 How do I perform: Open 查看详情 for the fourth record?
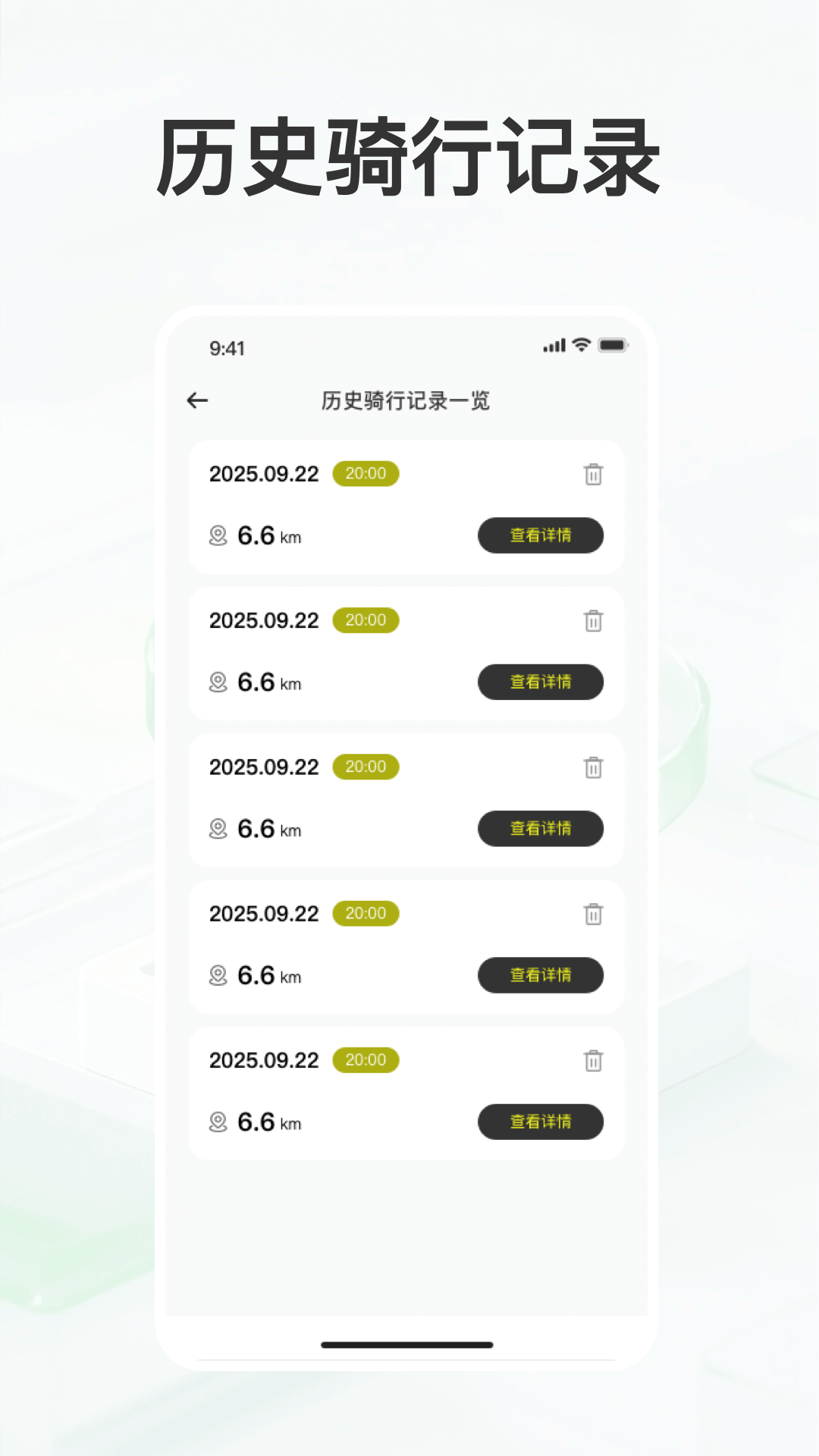(x=540, y=976)
